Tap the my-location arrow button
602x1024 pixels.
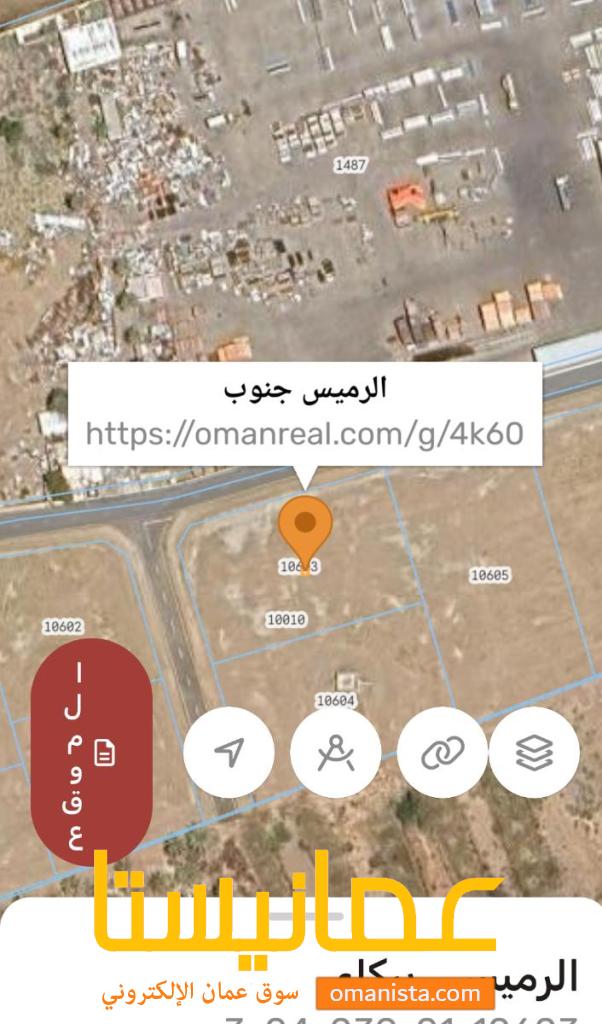click(x=229, y=752)
